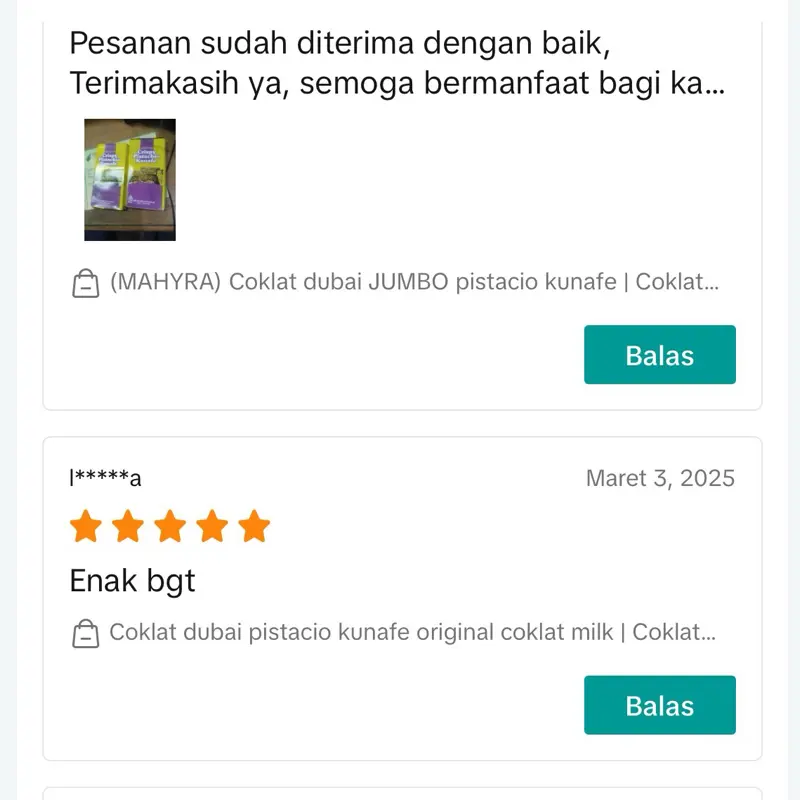Open the MAHYRA Coklat dubai JUMBO product link
800x800 pixels.
coord(413,282)
